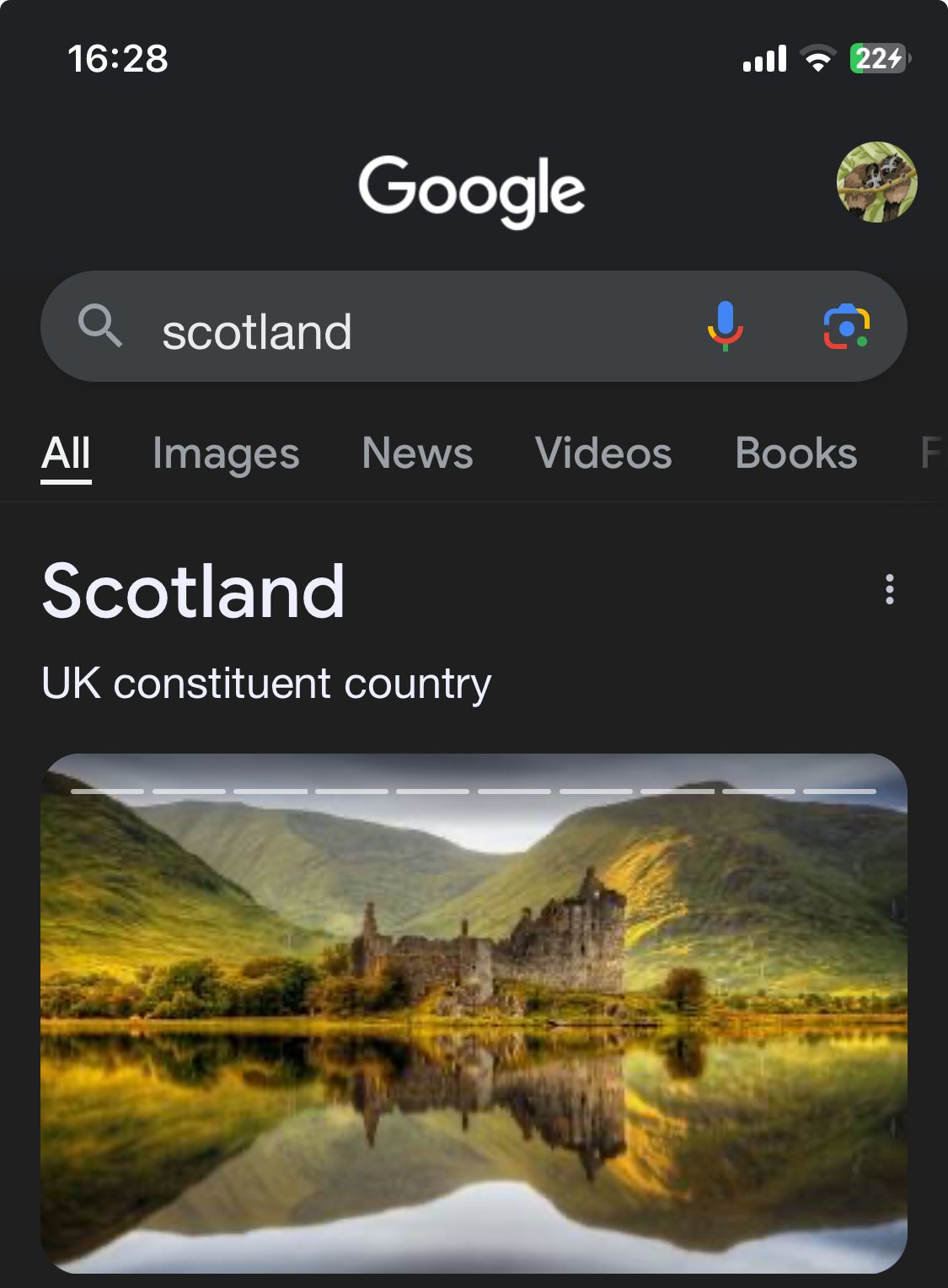Switch to the Books tab
Screen dimensions: 948x1288
point(795,453)
